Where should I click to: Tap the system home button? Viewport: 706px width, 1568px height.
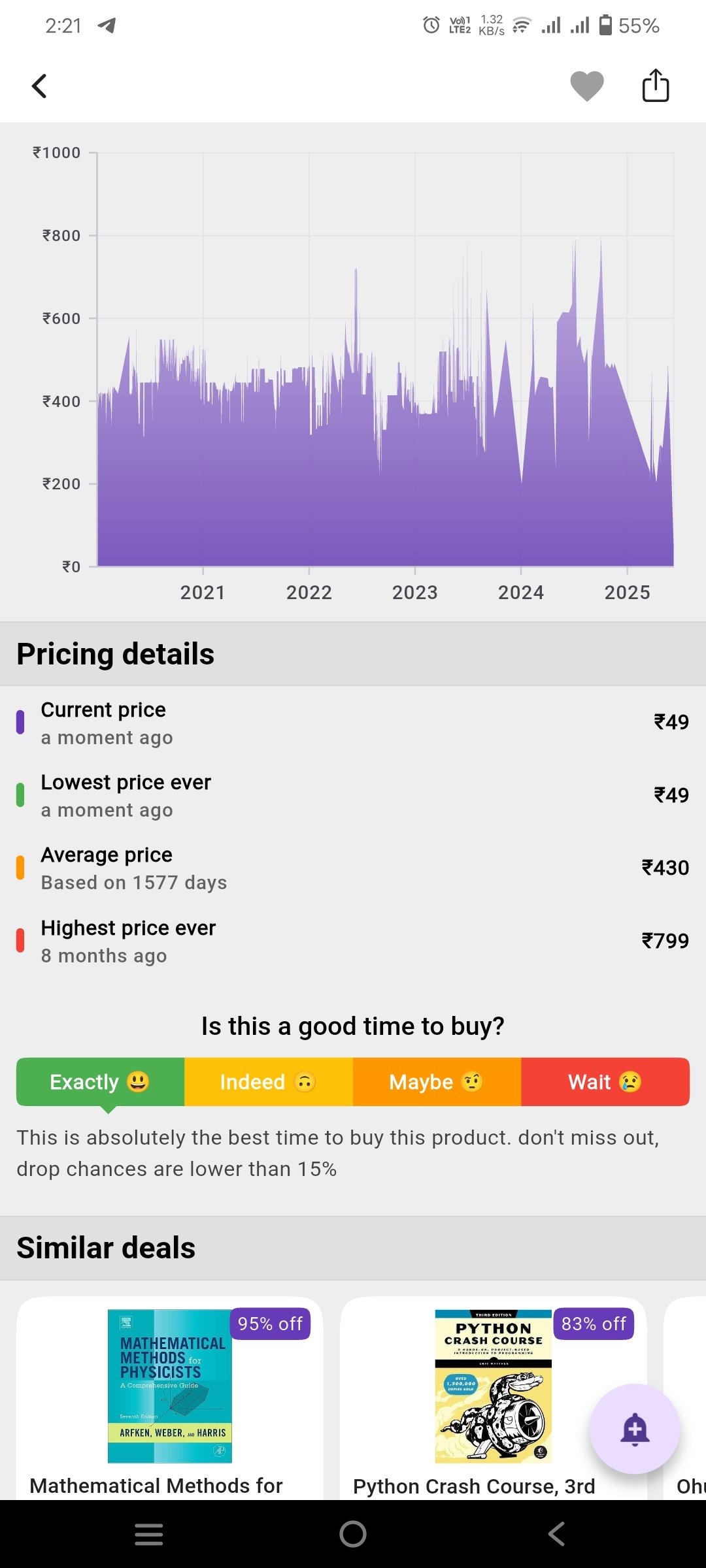click(353, 1533)
